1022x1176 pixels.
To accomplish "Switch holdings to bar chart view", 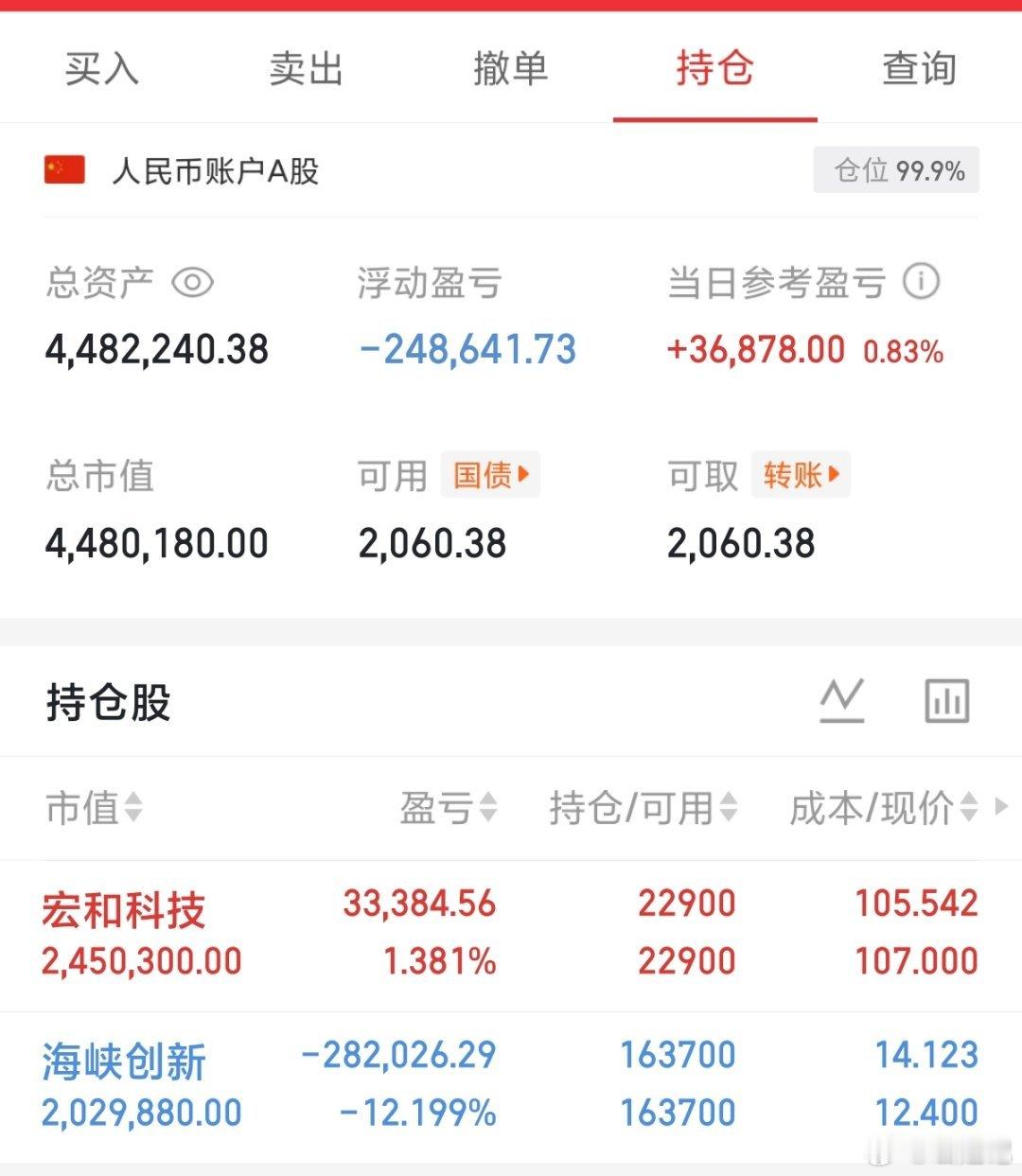I will coord(945,700).
